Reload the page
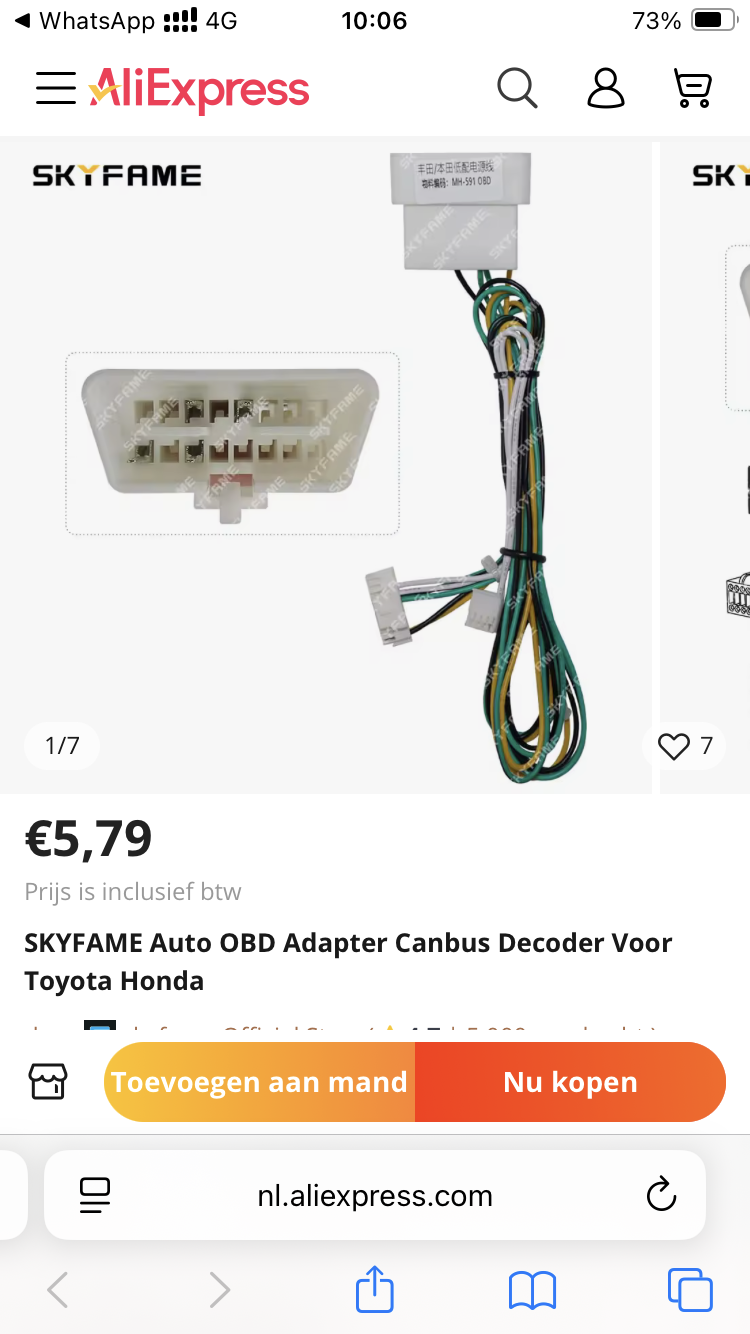 point(661,1195)
